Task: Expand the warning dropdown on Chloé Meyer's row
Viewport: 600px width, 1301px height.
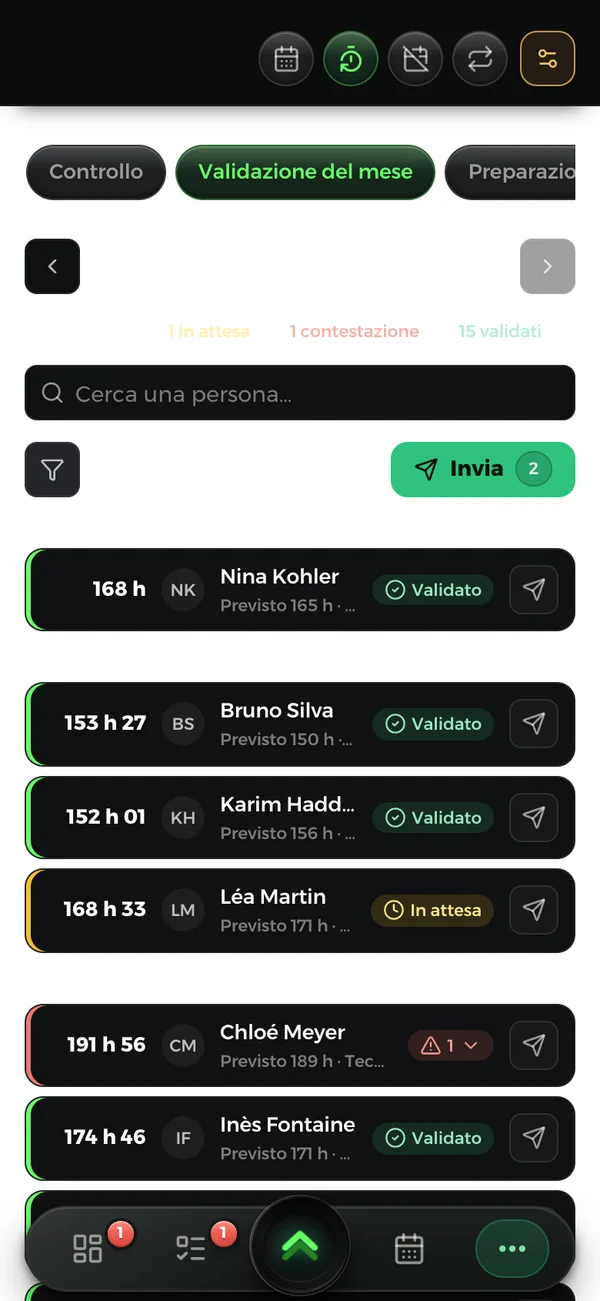Action: coord(450,1045)
